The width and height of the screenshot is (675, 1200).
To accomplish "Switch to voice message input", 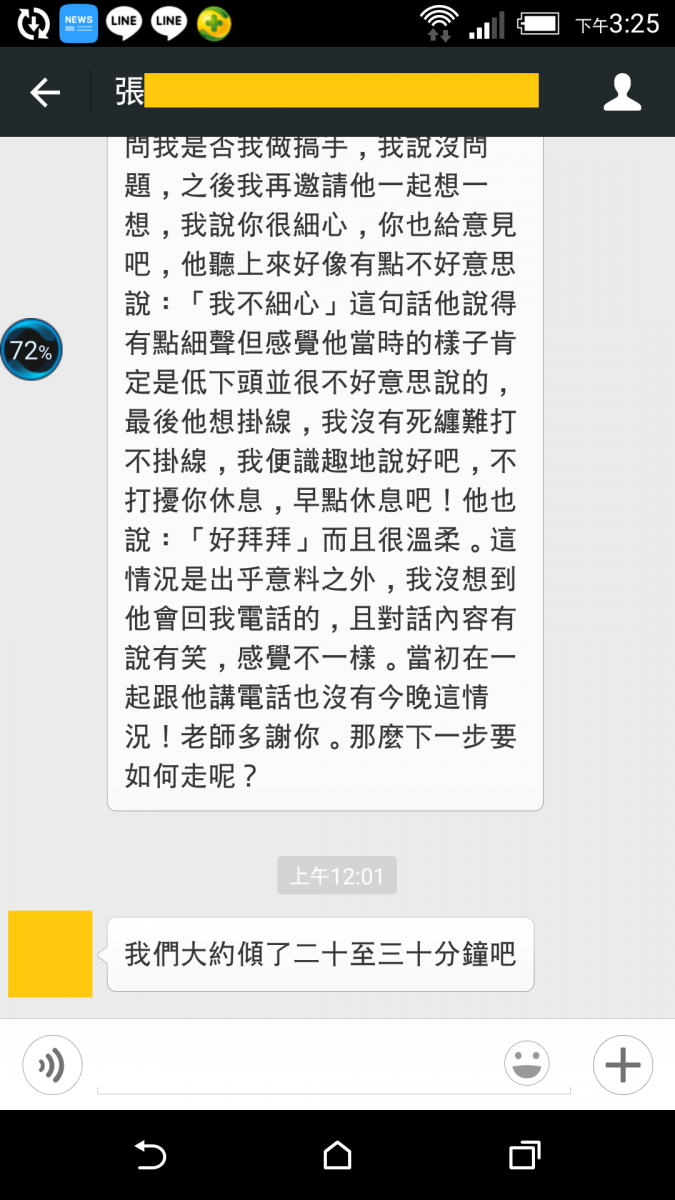I will pos(52,1066).
